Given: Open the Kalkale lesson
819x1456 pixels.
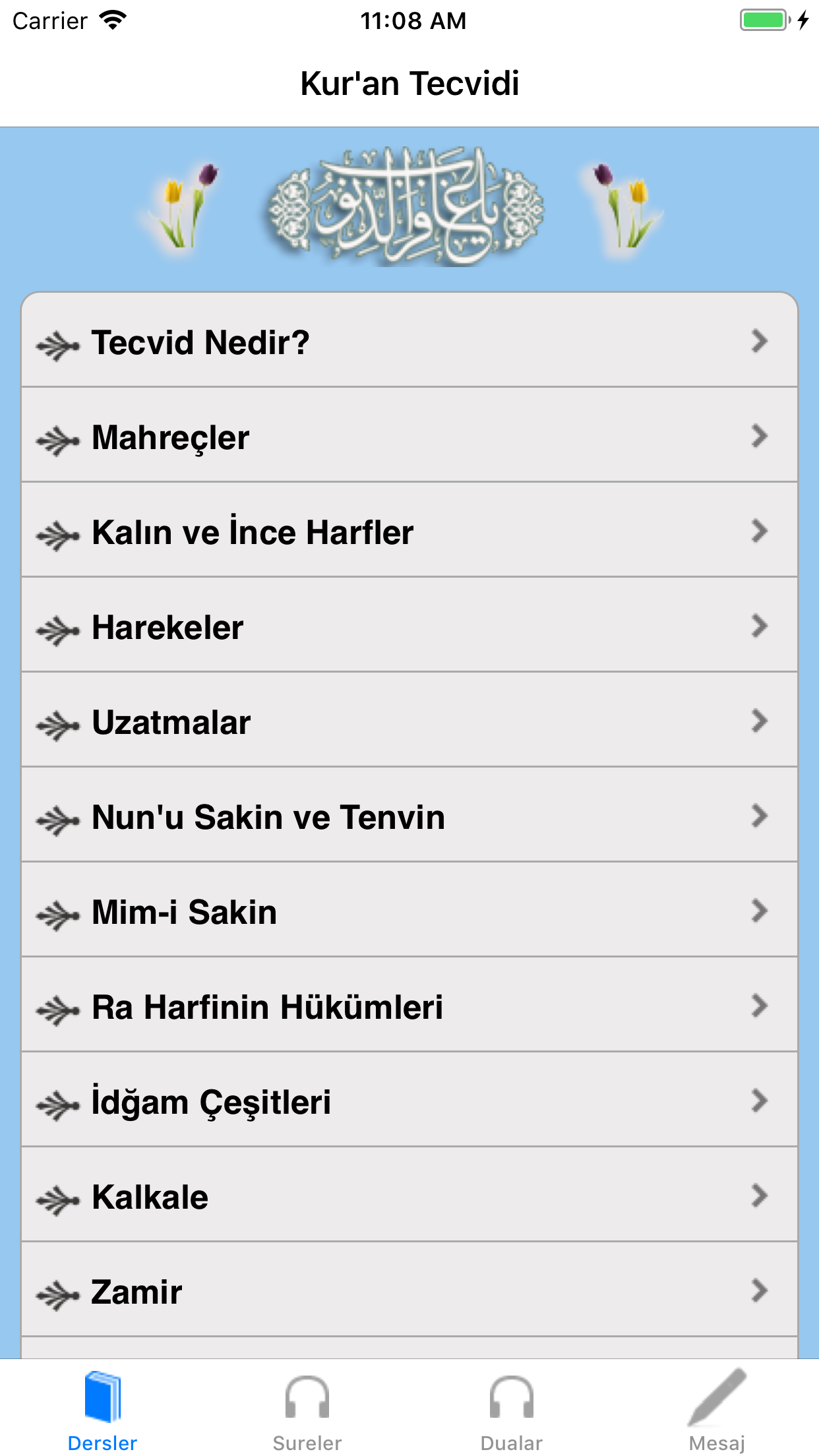Looking at the screenshot, I should tap(409, 1196).
